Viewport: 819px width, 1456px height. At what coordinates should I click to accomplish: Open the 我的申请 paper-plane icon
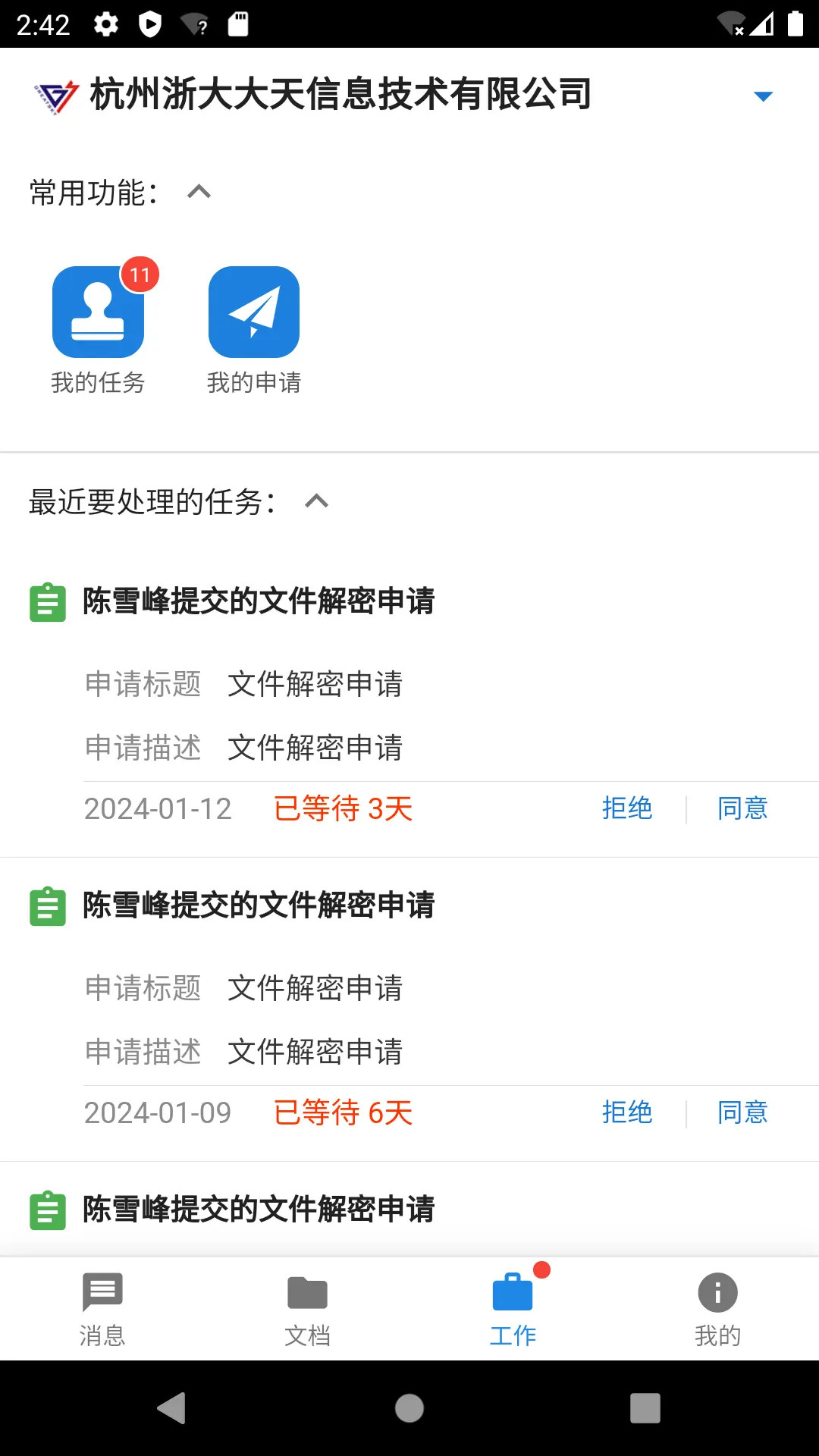(253, 312)
